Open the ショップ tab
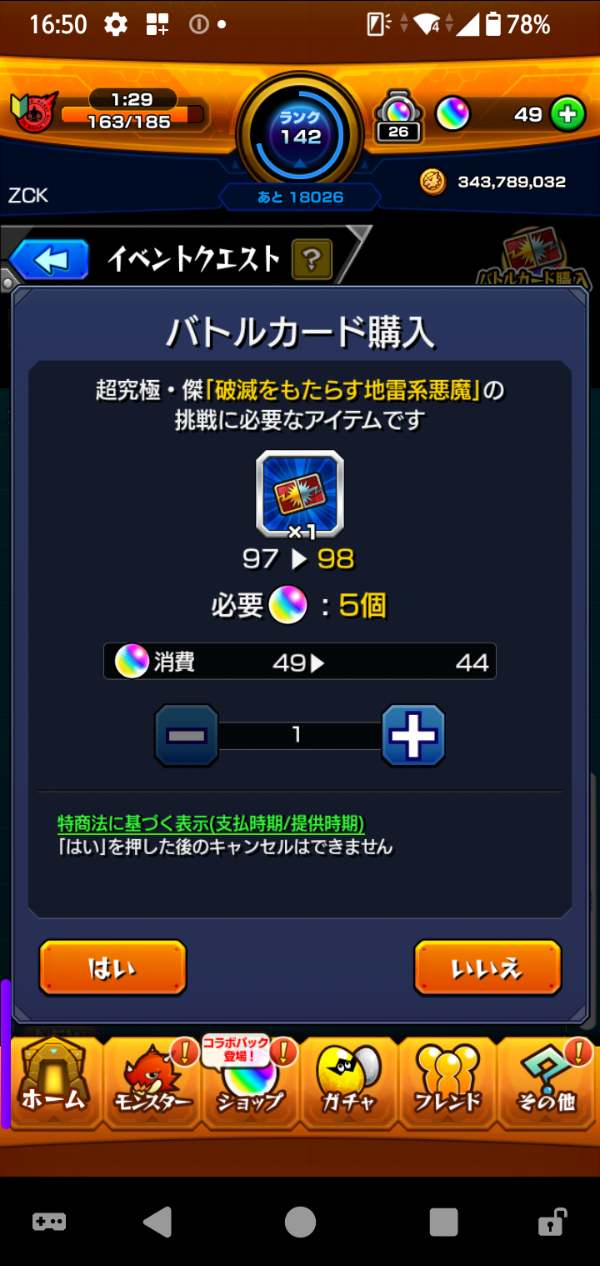Screen dimensions: 600x1266 (250, 1085)
